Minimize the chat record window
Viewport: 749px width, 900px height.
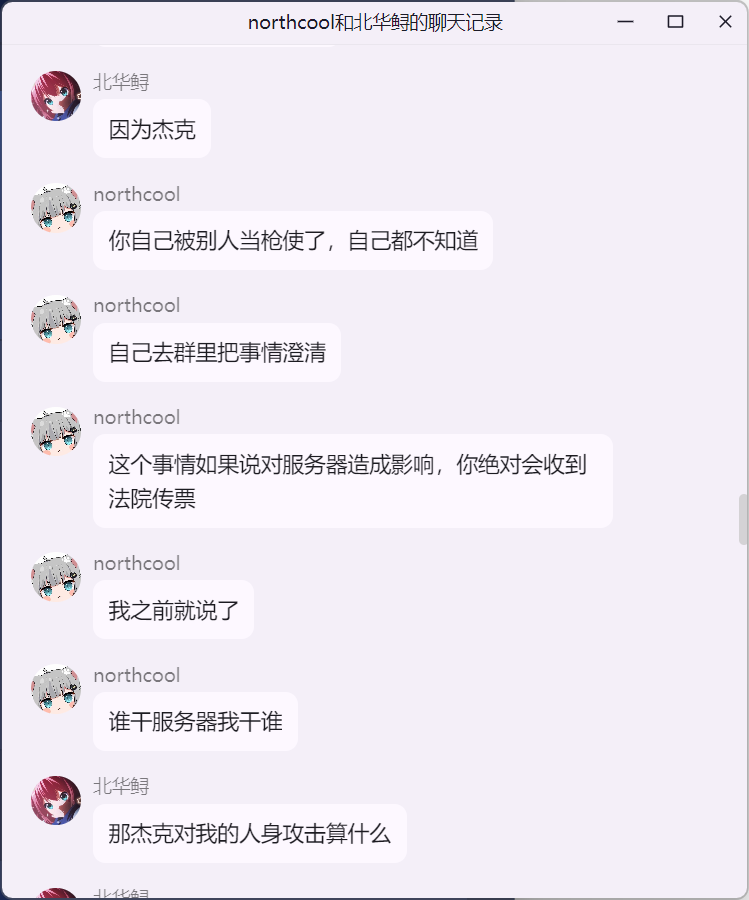(626, 22)
